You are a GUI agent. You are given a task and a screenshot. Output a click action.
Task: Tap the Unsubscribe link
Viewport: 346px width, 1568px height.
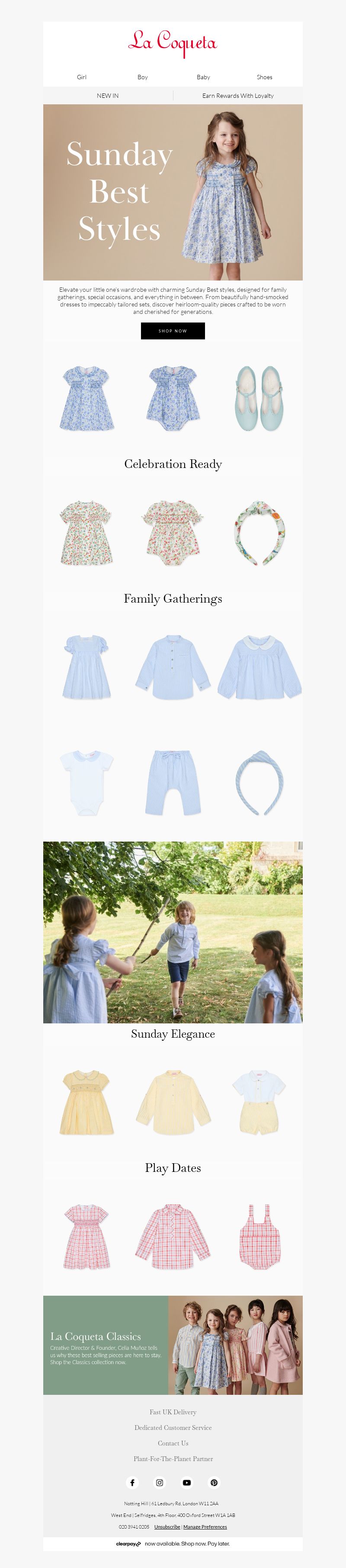point(167,1526)
